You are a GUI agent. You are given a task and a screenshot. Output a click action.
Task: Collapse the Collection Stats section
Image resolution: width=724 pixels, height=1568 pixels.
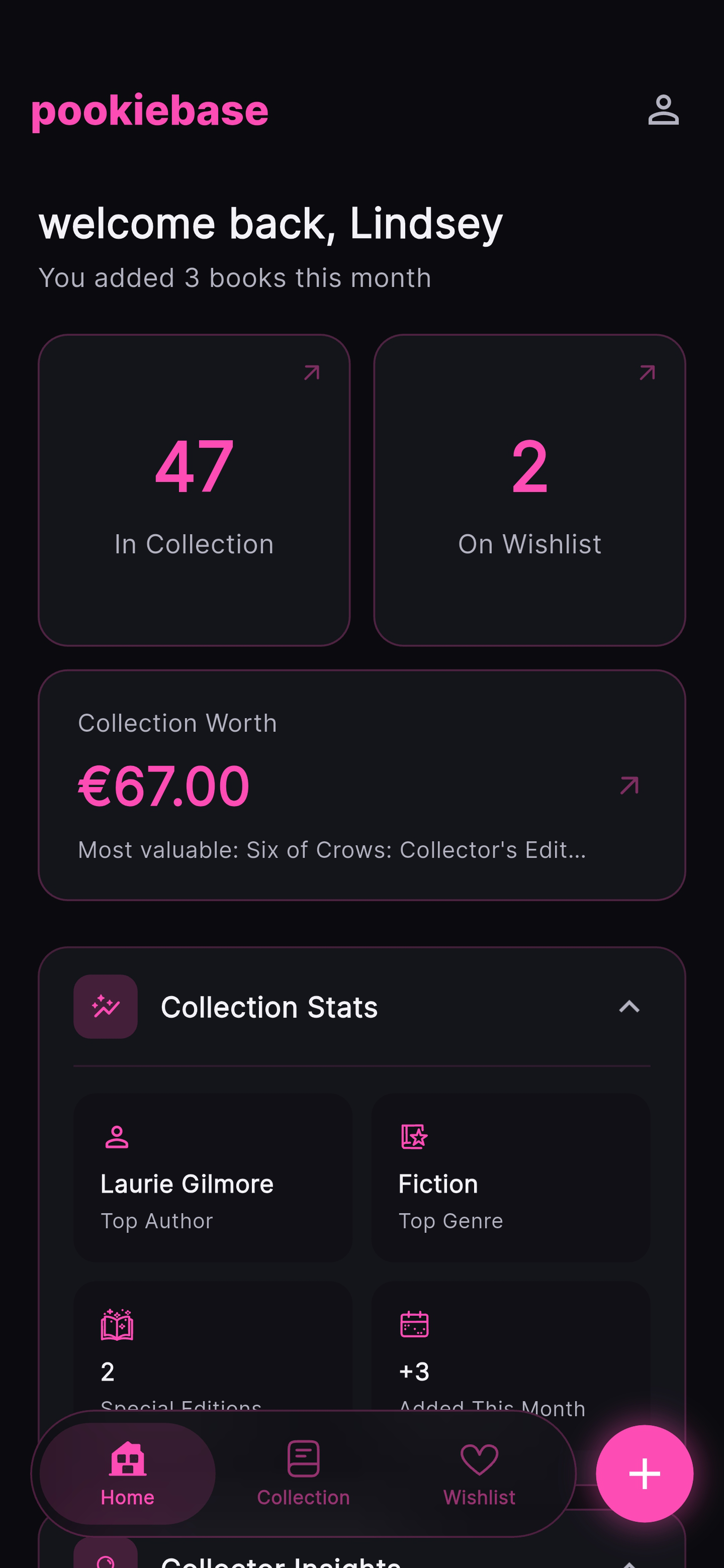630,1007
